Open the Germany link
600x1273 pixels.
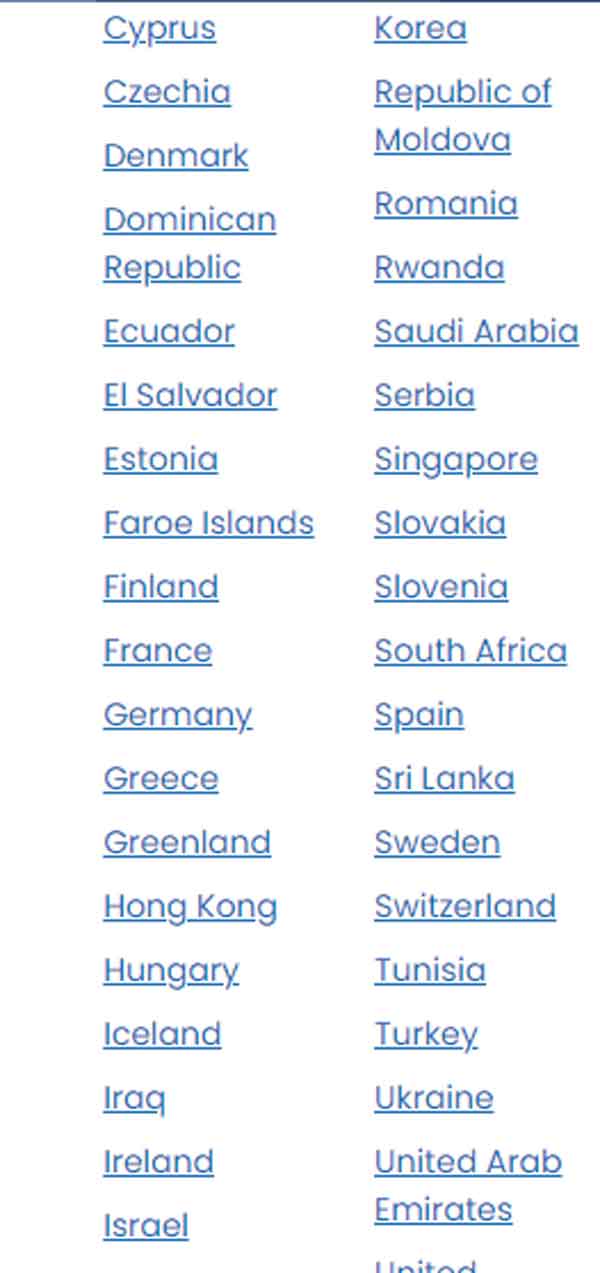pos(178,716)
